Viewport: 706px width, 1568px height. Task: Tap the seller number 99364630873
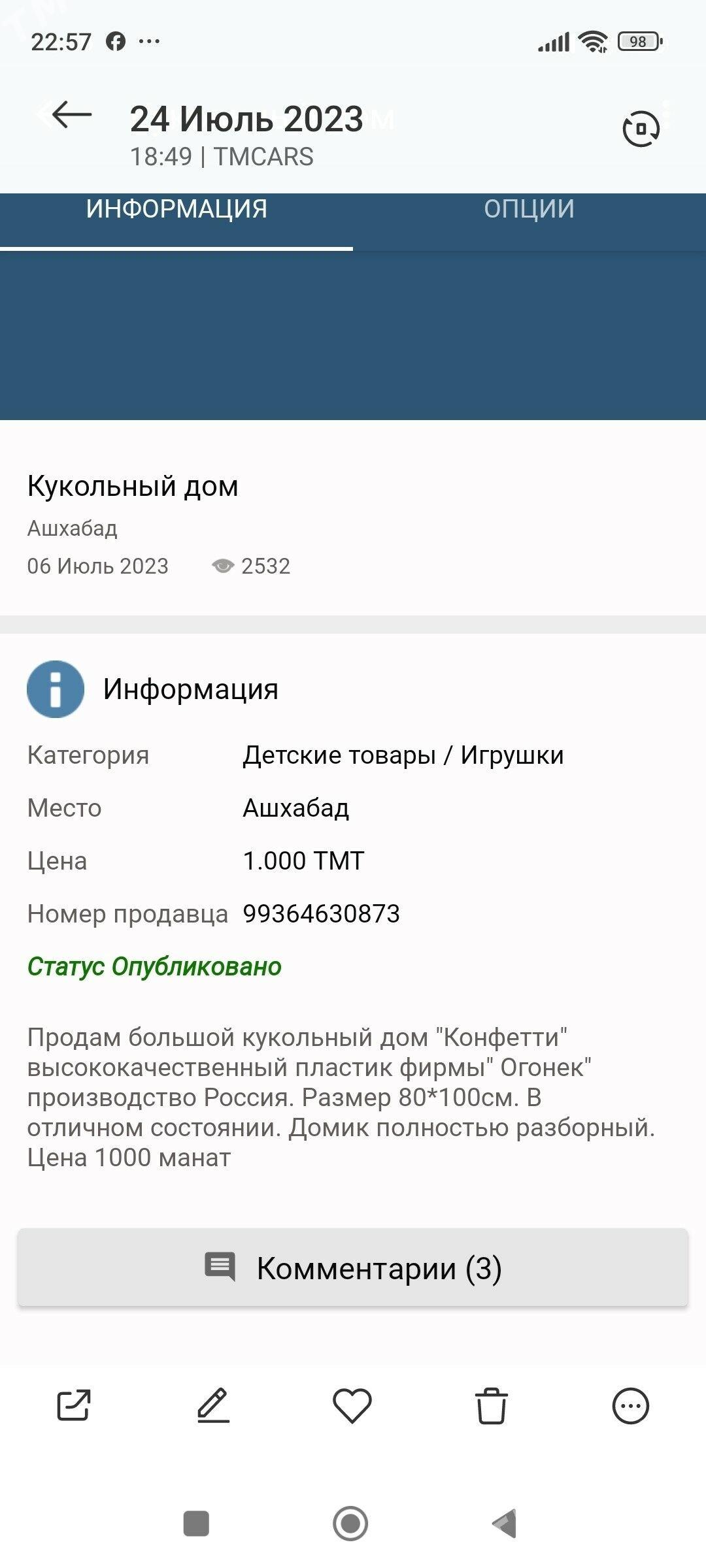[322, 915]
